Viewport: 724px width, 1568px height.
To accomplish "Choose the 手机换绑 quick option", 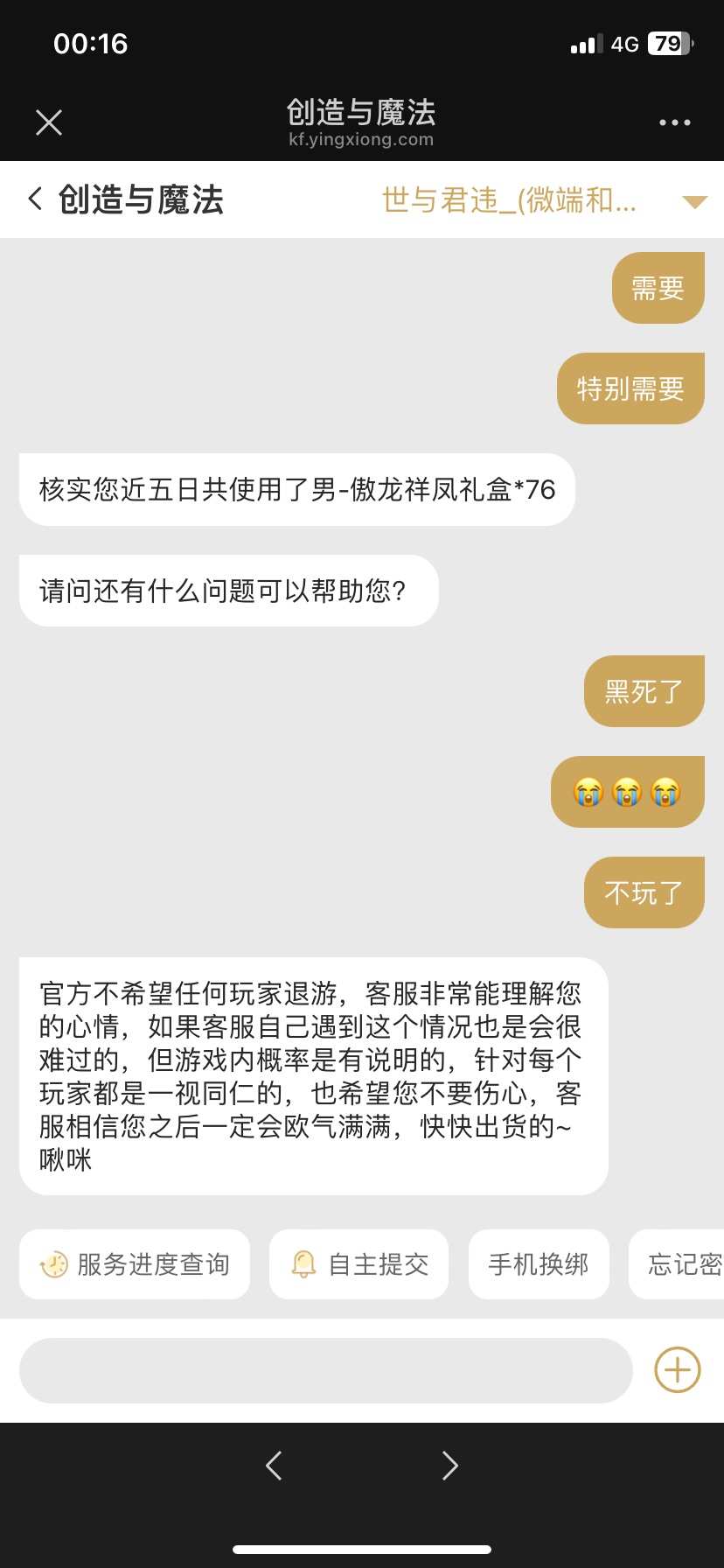I will tap(539, 1264).
